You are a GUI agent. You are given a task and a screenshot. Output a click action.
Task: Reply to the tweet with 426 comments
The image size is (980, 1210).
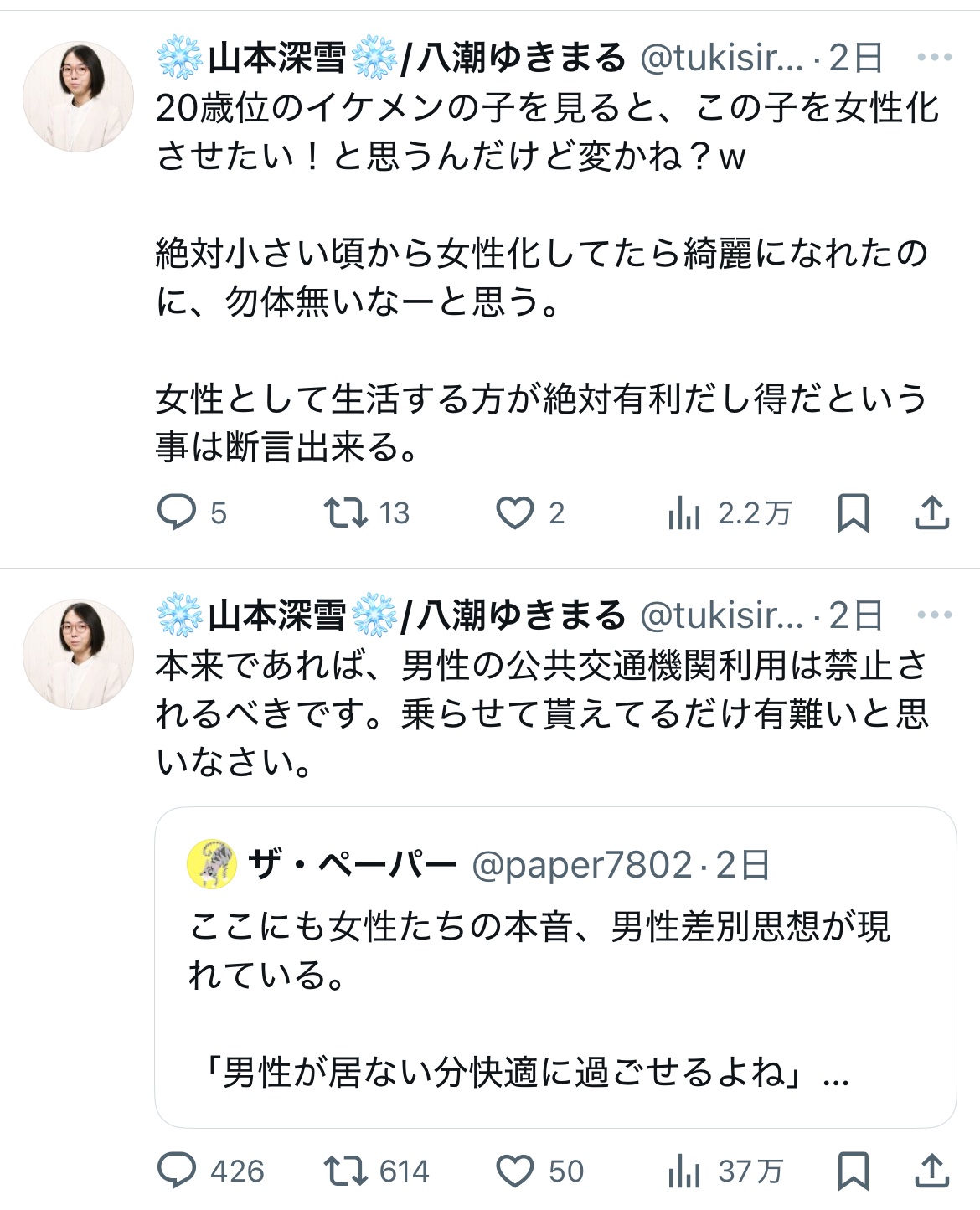pos(177,1171)
